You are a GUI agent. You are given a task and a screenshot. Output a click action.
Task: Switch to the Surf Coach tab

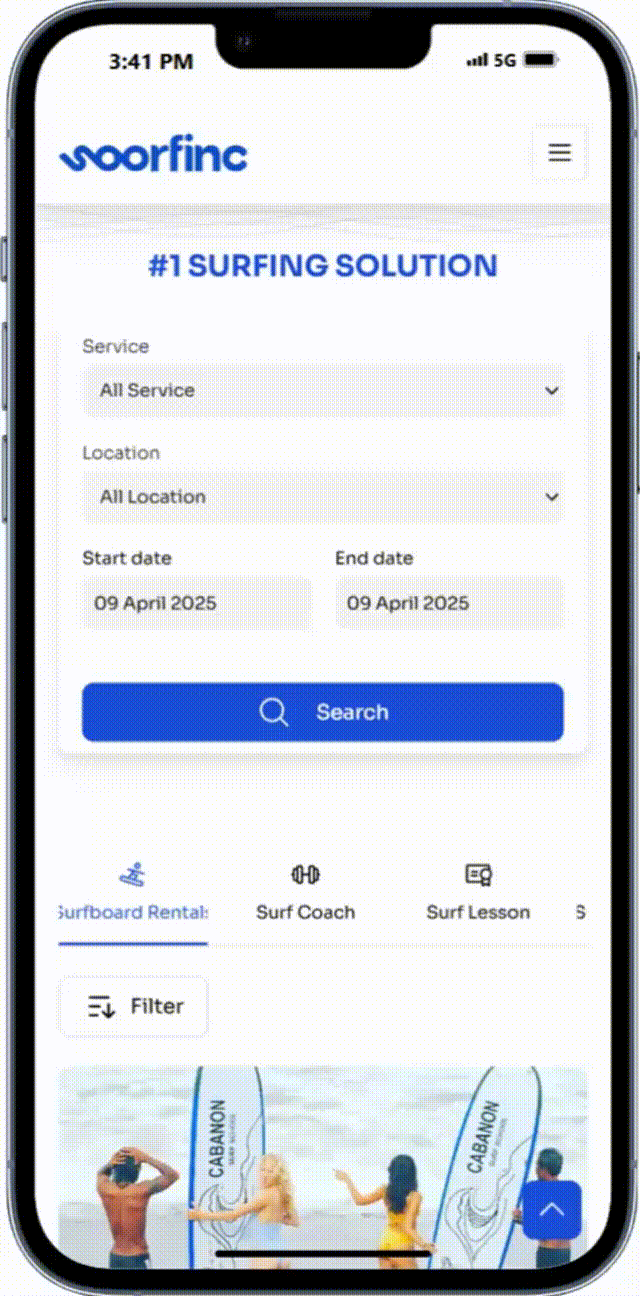pyautogui.click(x=305, y=894)
